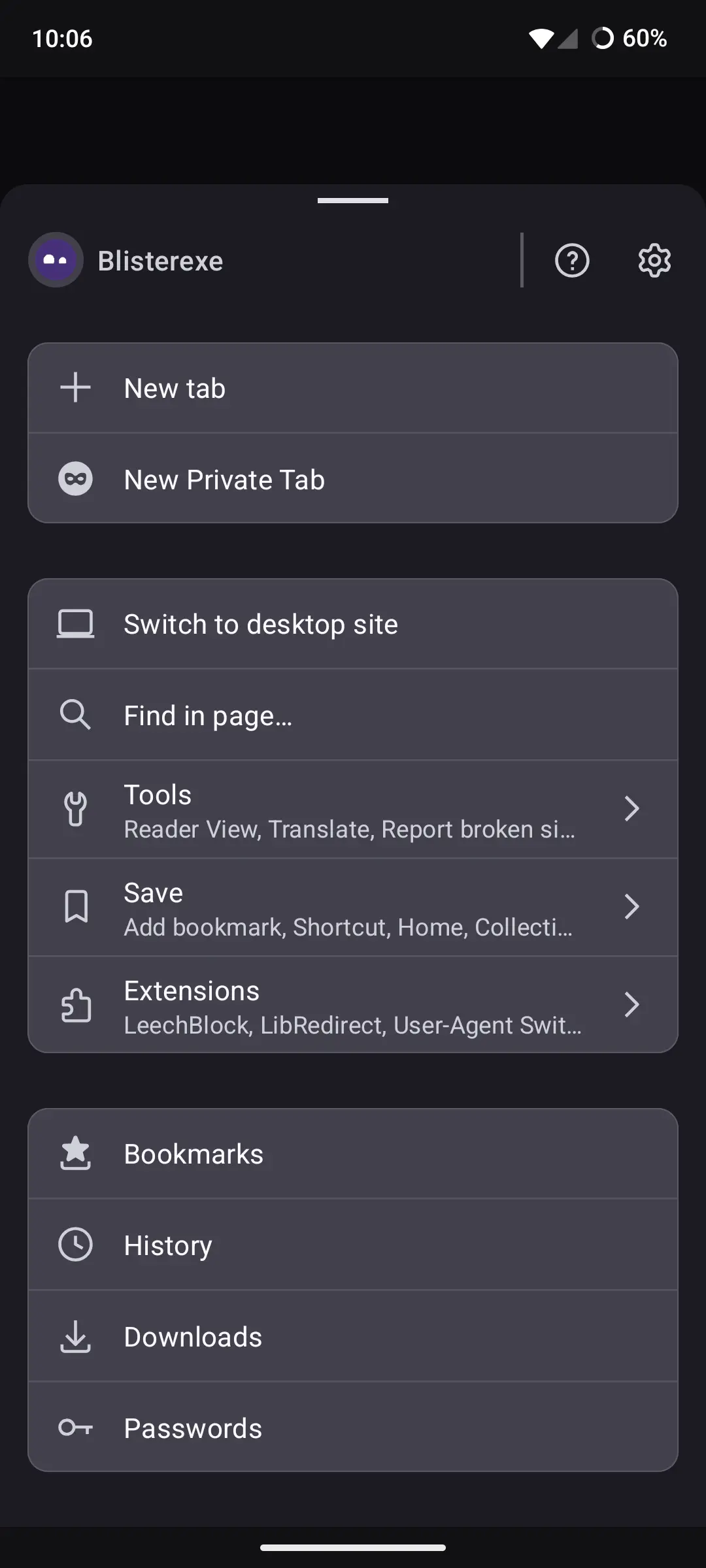This screenshot has width=706, height=1568.
Task: Go to Bookmarks
Action: 353,1154
